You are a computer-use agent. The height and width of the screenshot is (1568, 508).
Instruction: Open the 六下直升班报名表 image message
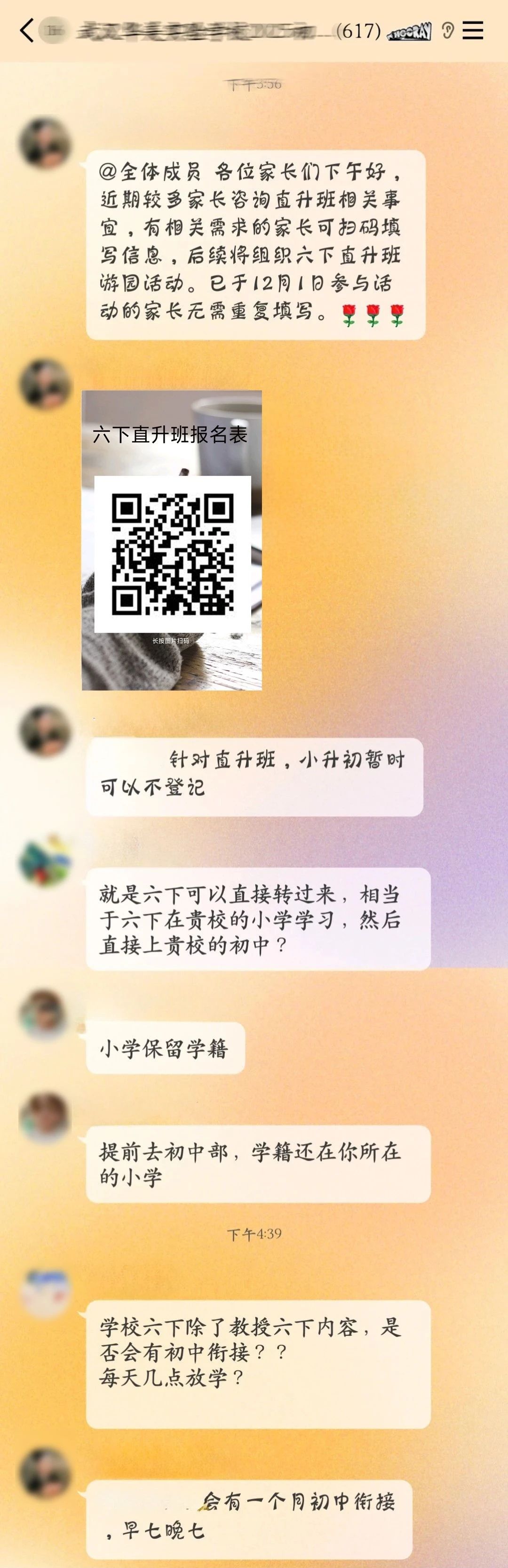coord(172,540)
